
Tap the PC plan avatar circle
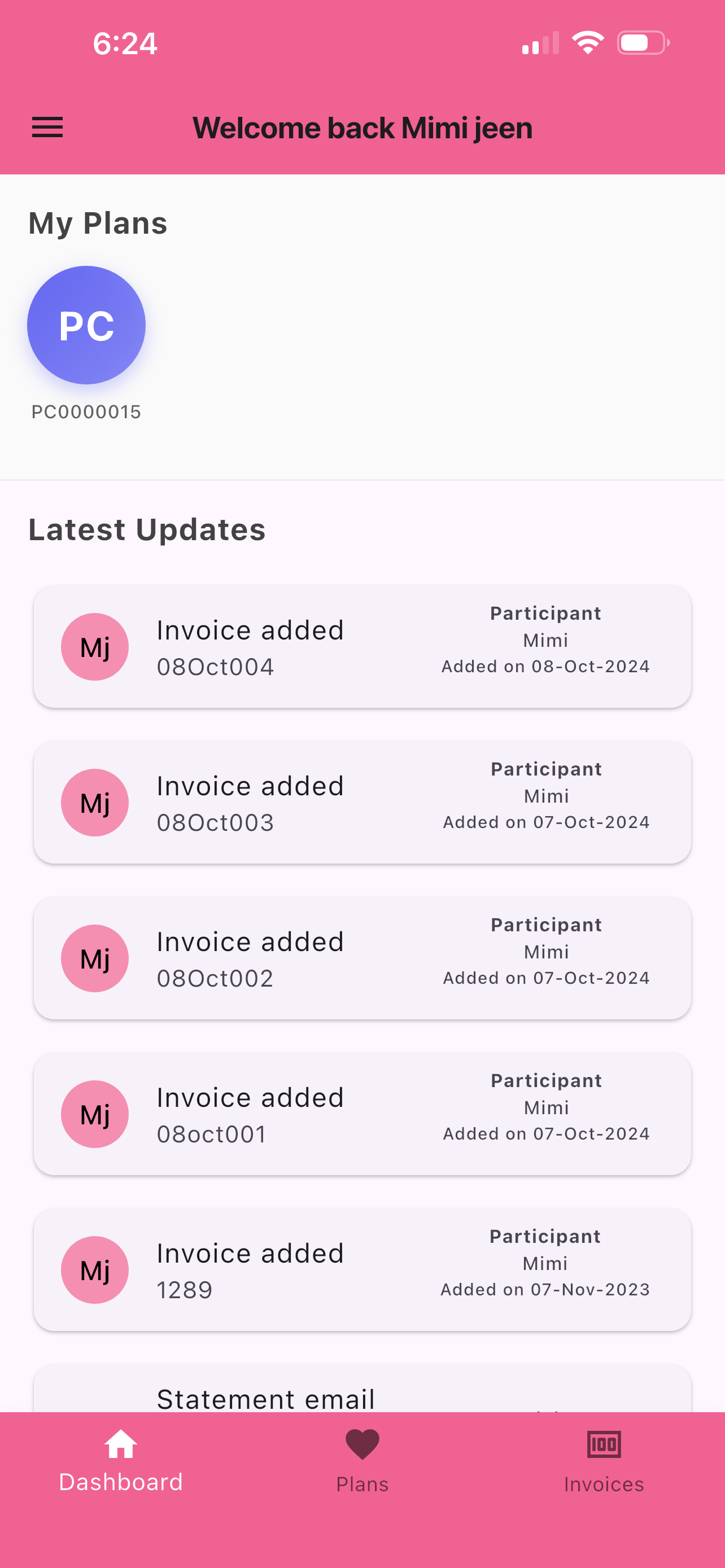point(86,325)
